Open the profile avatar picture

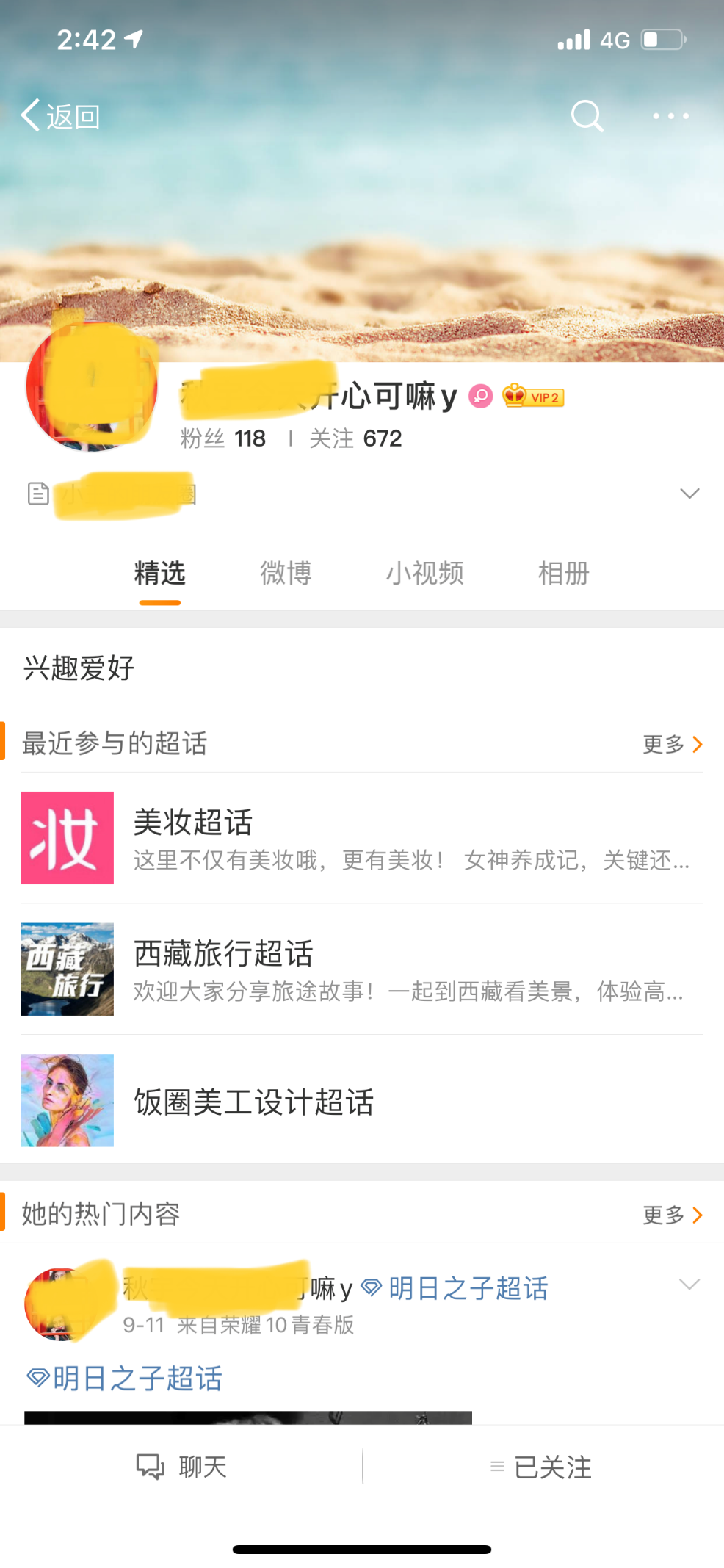tap(92, 386)
